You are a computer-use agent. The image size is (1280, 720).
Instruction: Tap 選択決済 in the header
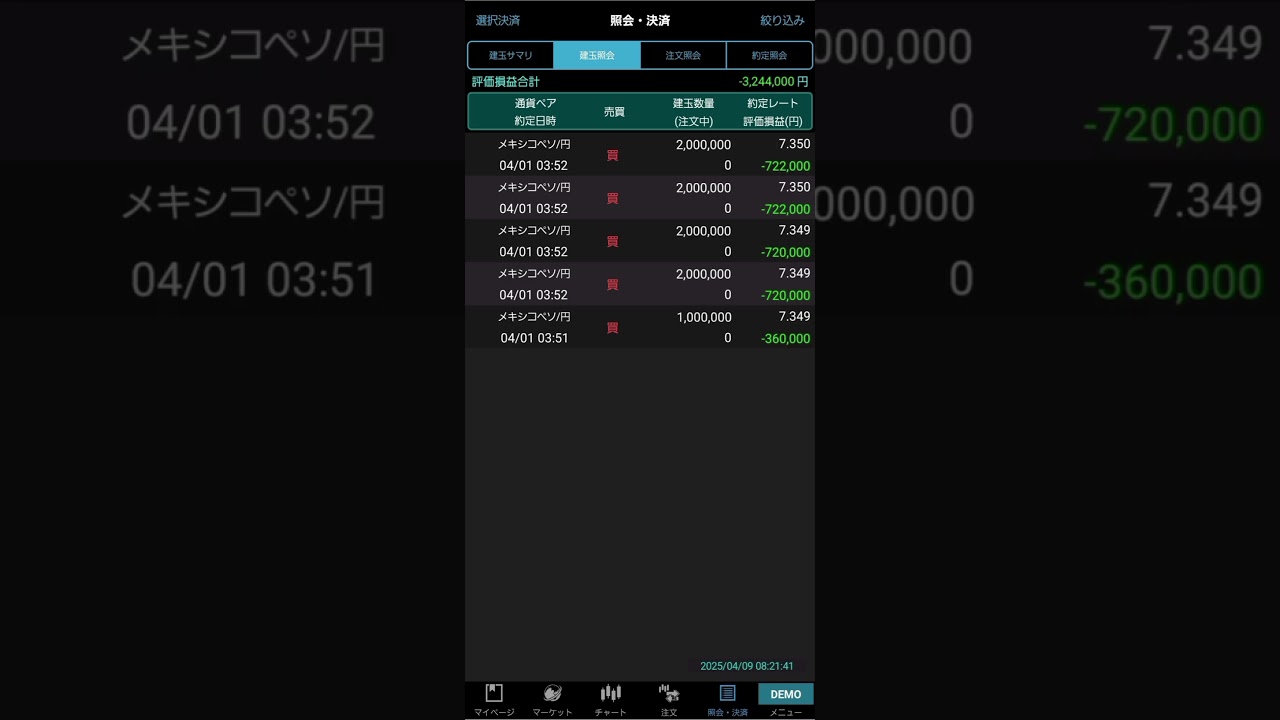coord(497,20)
